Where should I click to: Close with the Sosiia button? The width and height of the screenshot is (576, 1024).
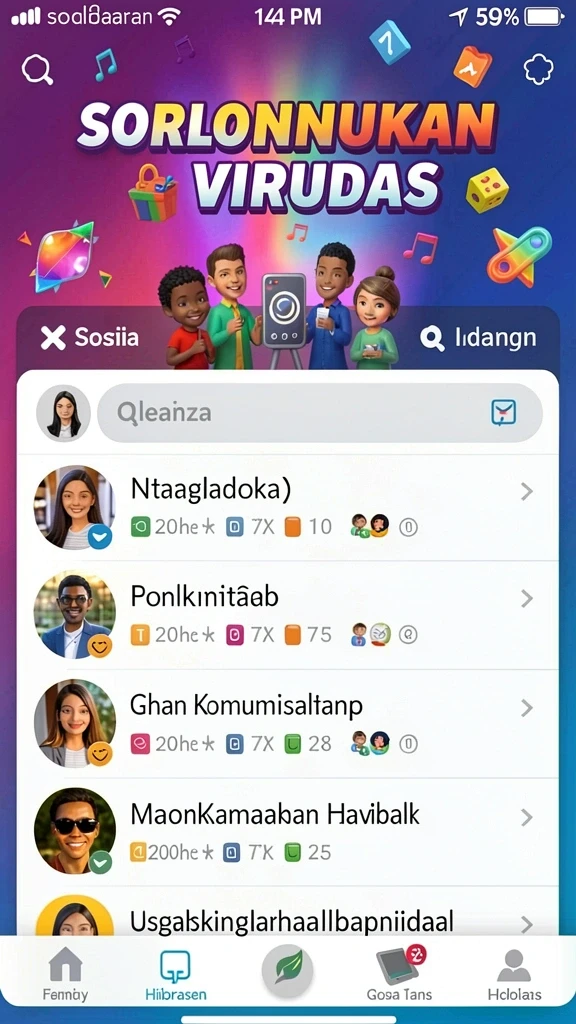(89, 337)
